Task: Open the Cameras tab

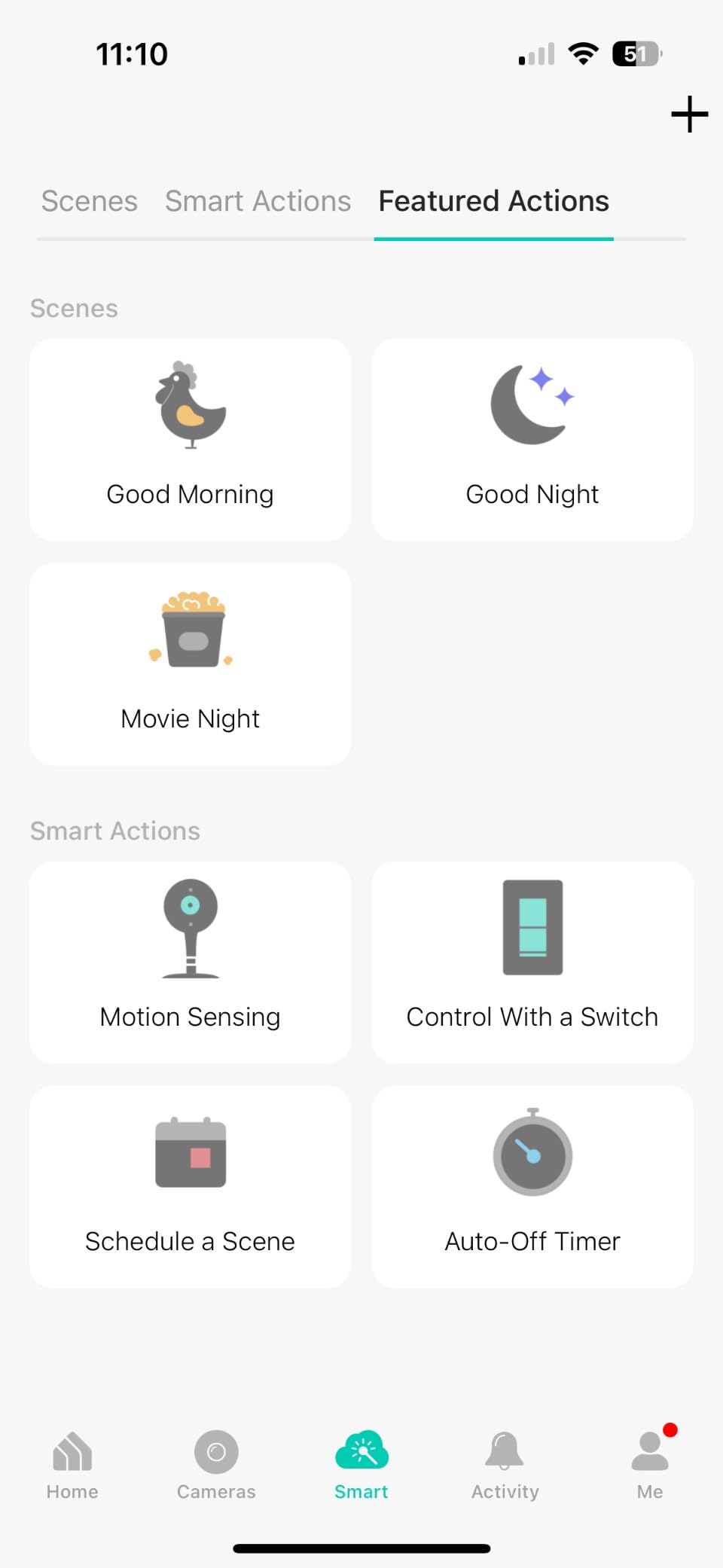Action: click(x=216, y=1466)
